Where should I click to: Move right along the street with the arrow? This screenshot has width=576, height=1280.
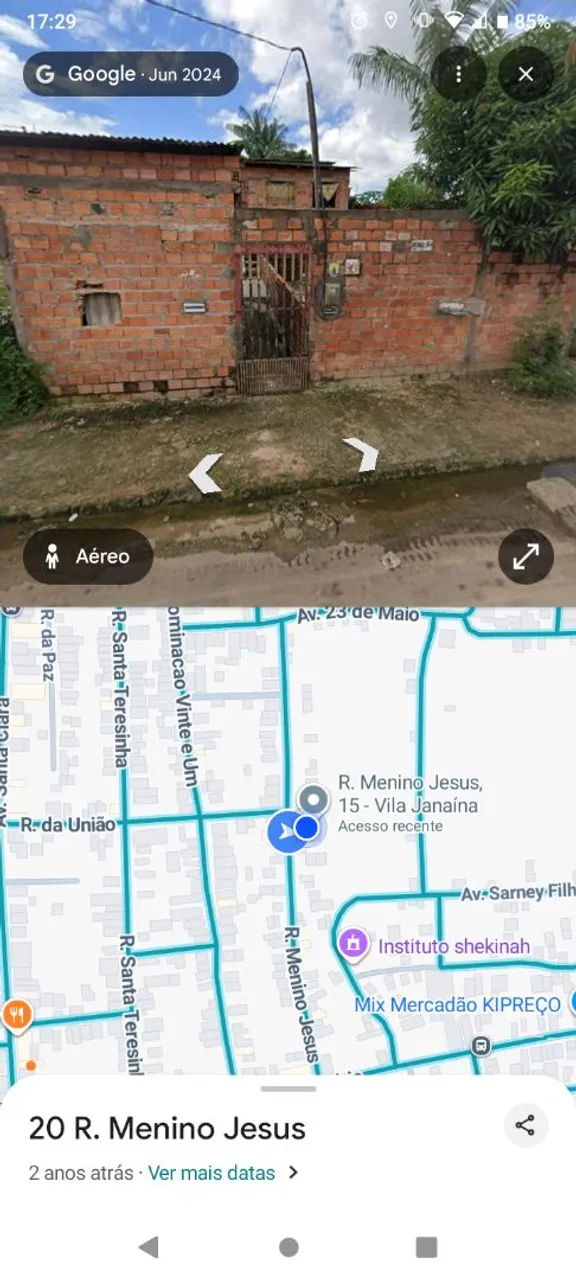[362, 454]
